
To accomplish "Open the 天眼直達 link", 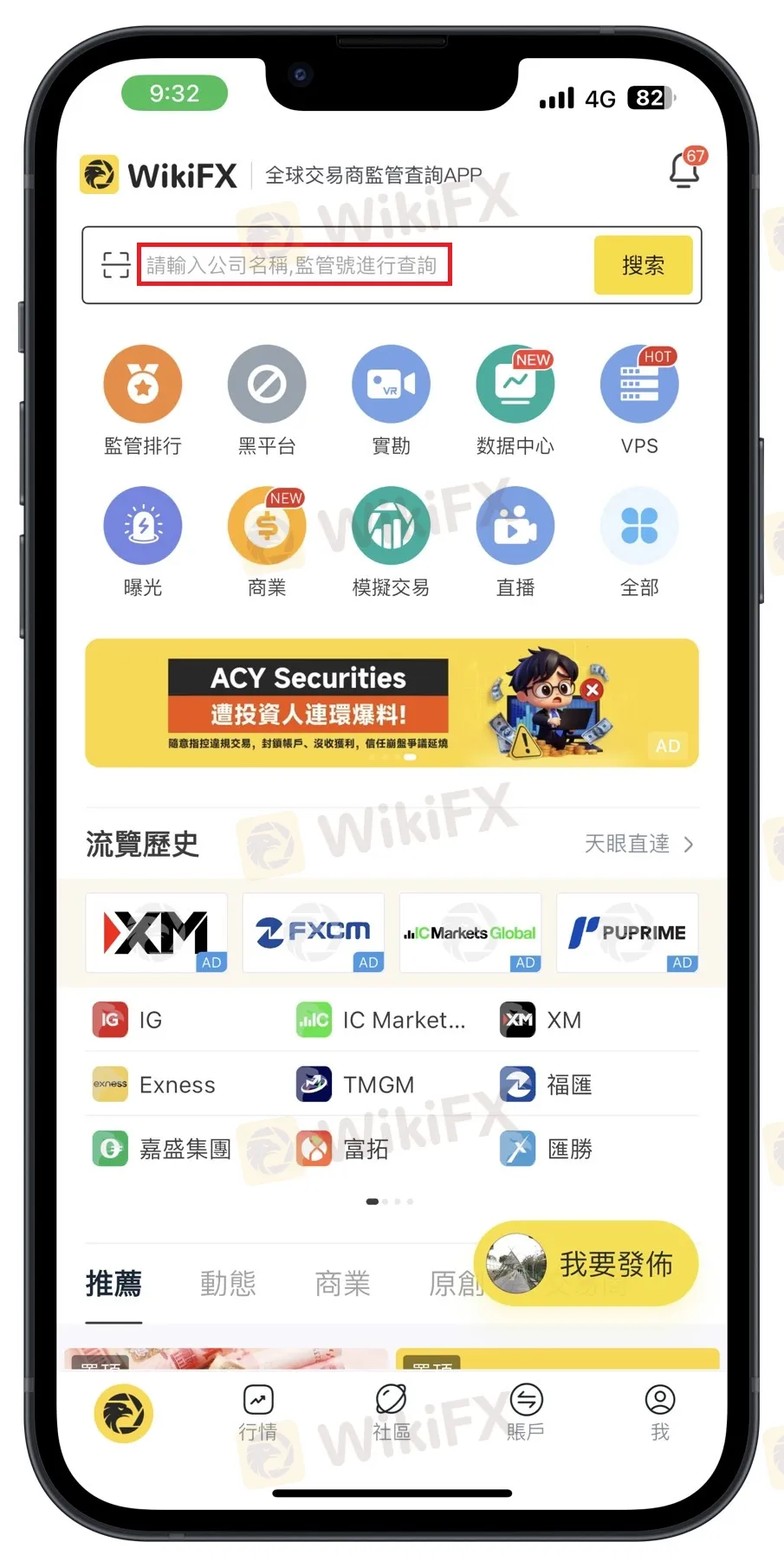I will tap(638, 844).
